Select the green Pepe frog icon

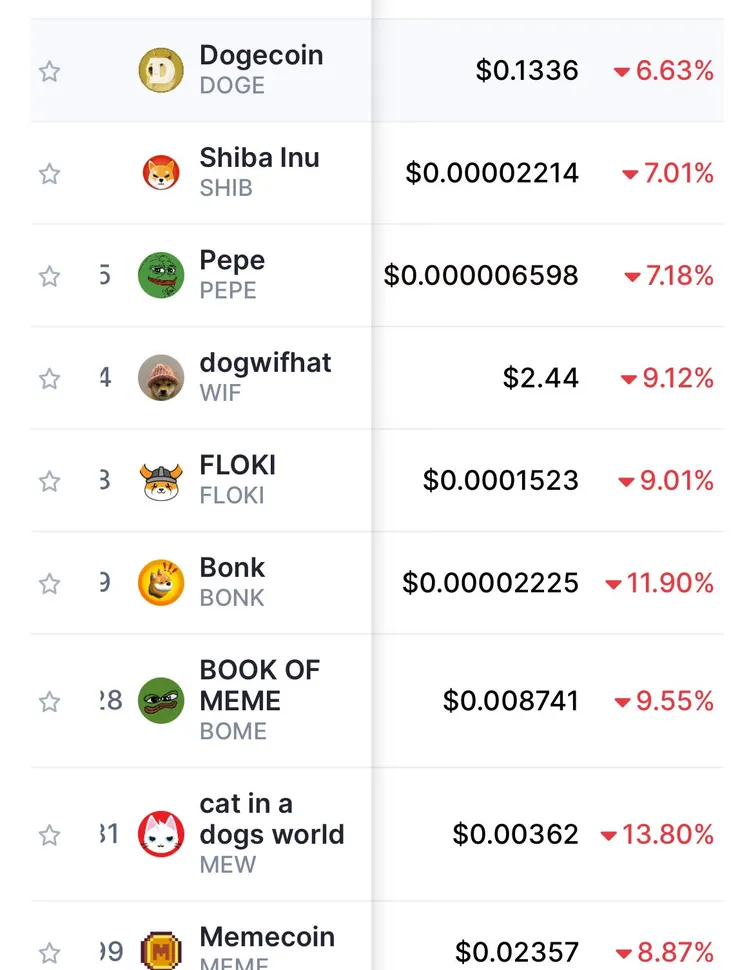point(160,275)
